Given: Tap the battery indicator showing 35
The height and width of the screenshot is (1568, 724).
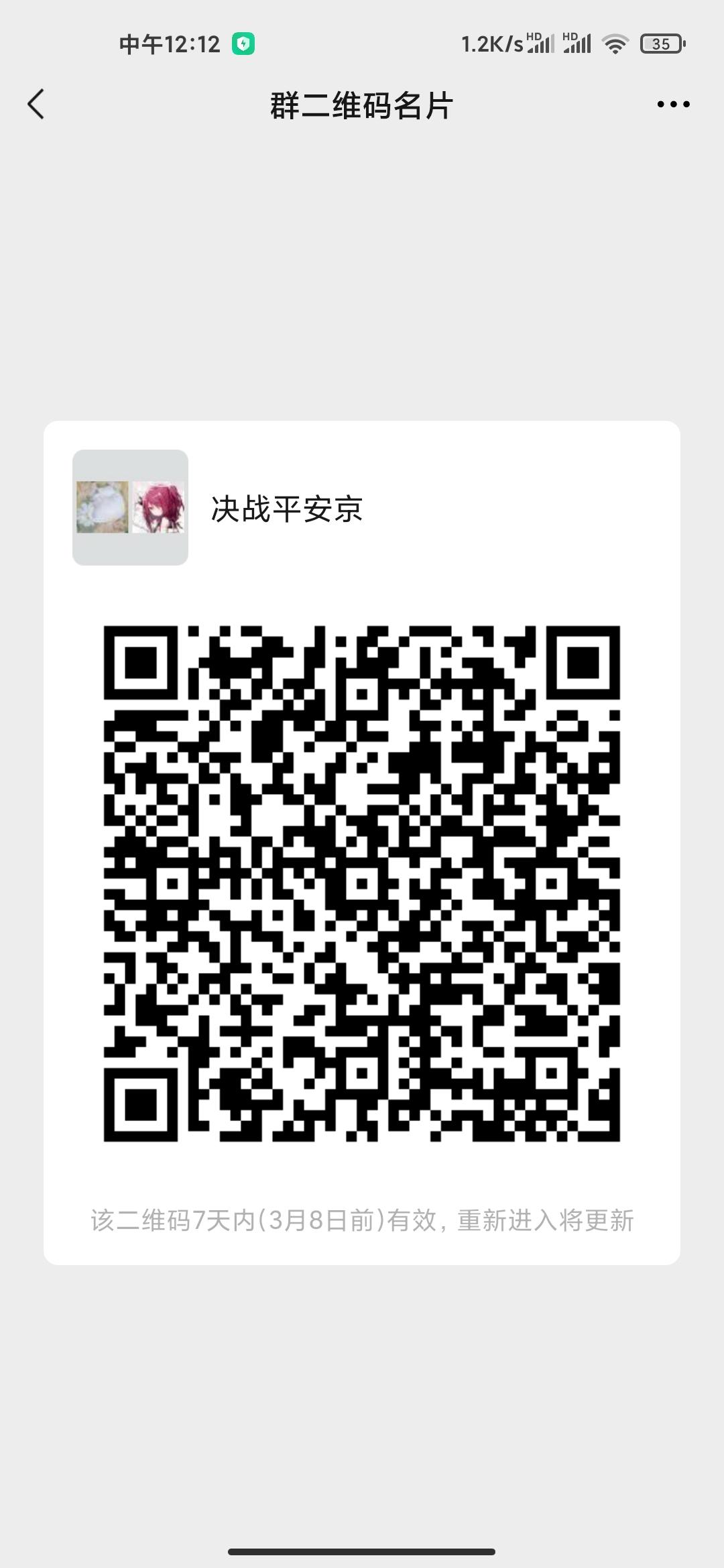Looking at the screenshot, I should coord(662,44).
